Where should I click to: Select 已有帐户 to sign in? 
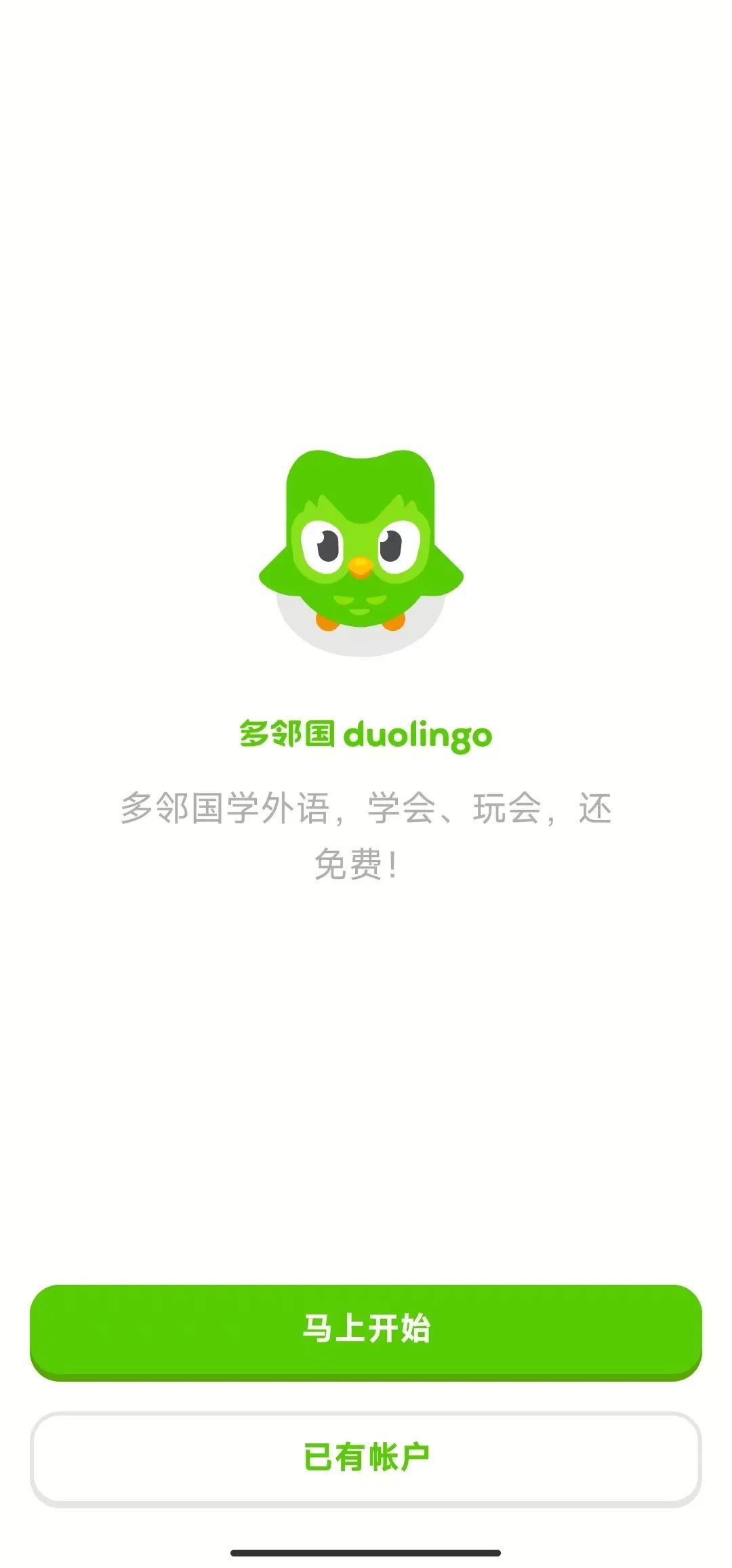coord(366,1458)
